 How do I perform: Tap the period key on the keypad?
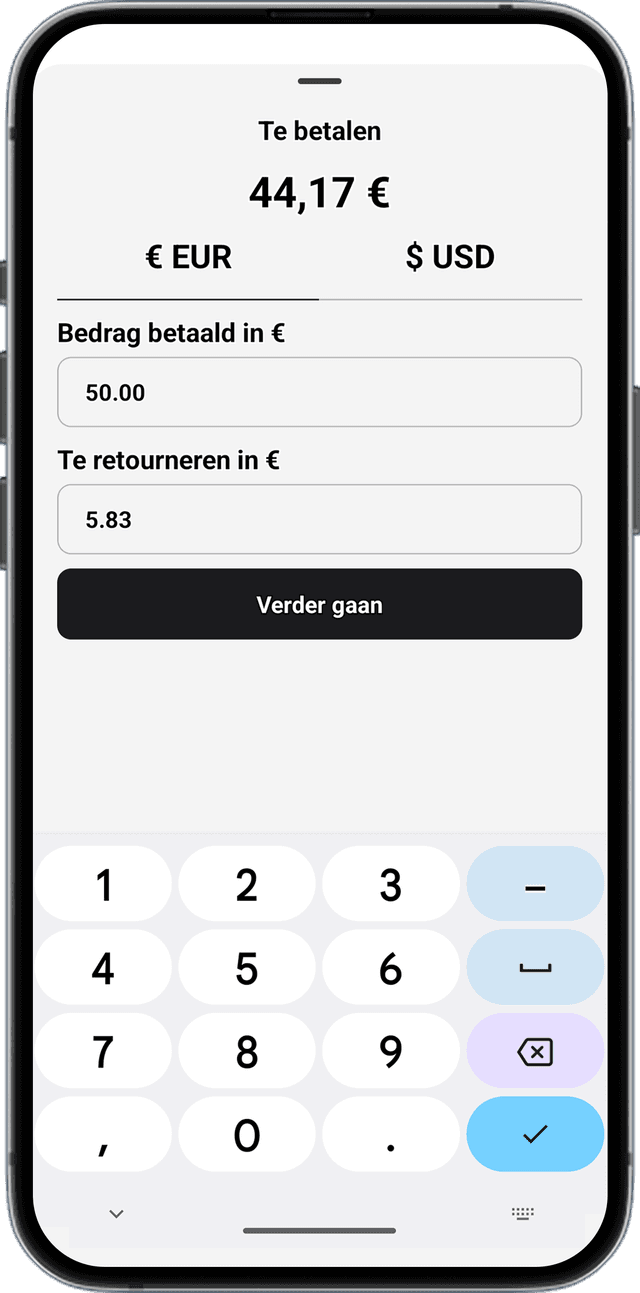(x=391, y=1134)
